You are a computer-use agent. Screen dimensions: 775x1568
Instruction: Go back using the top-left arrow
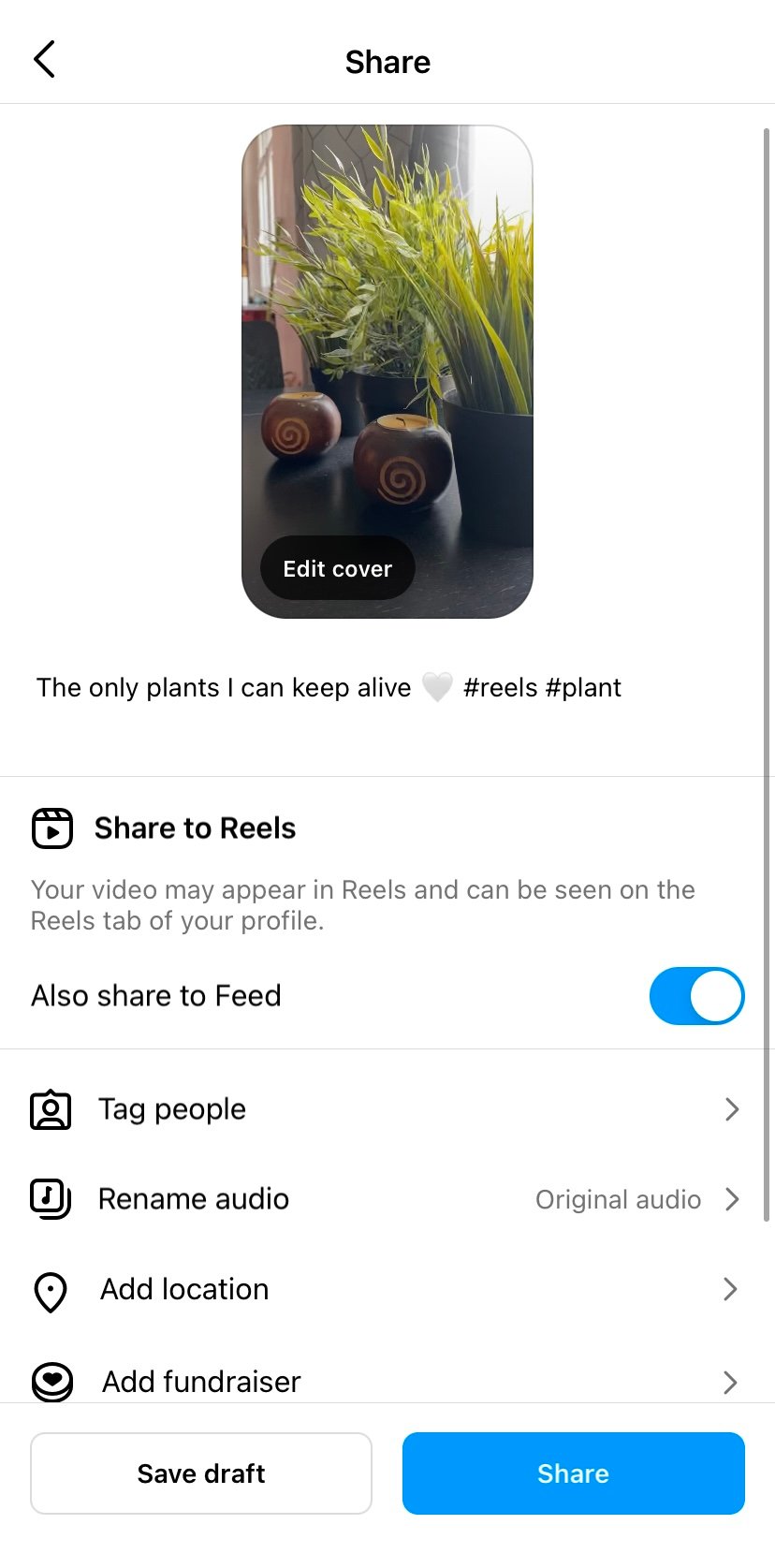tap(44, 60)
